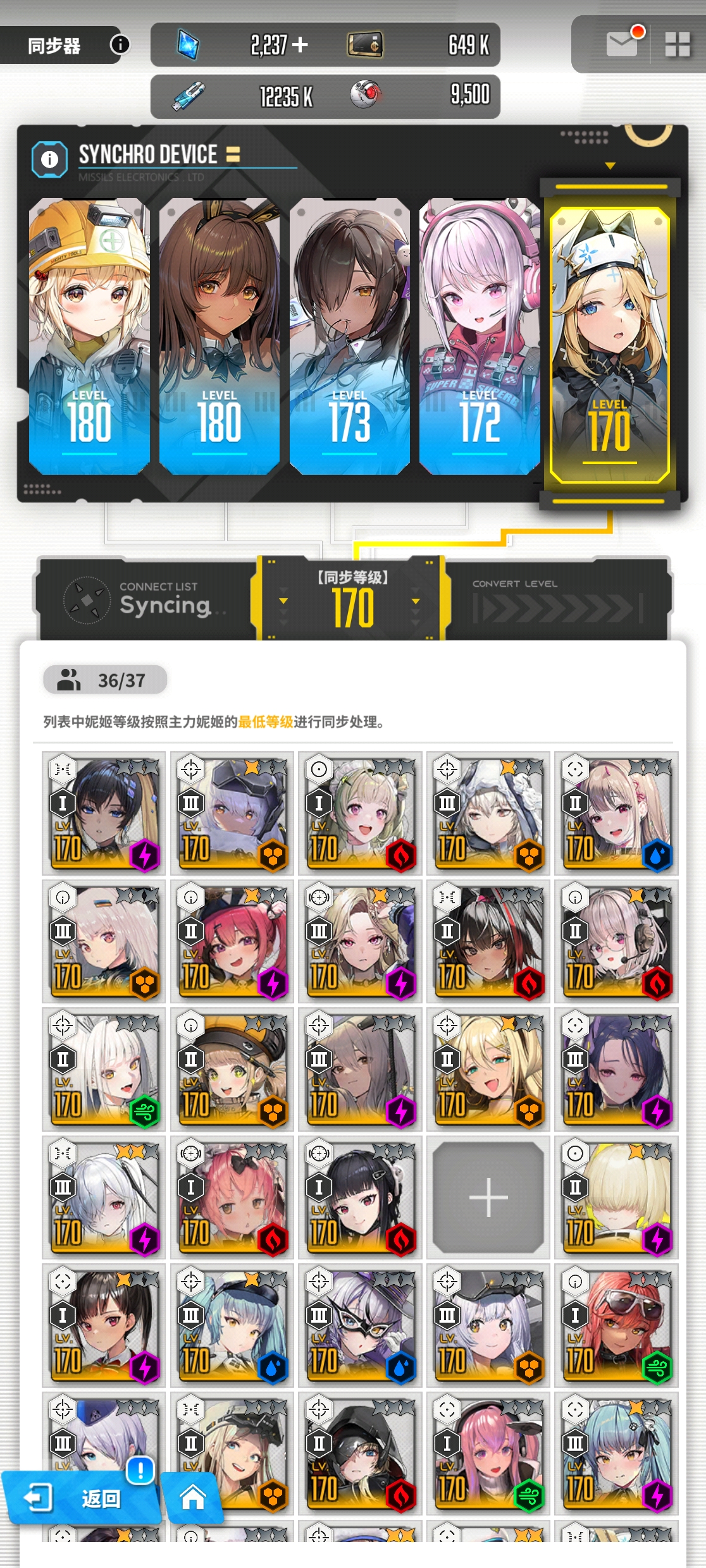The image size is (706, 1568).
Task: Open the mail inbox icon
Action: (622, 44)
